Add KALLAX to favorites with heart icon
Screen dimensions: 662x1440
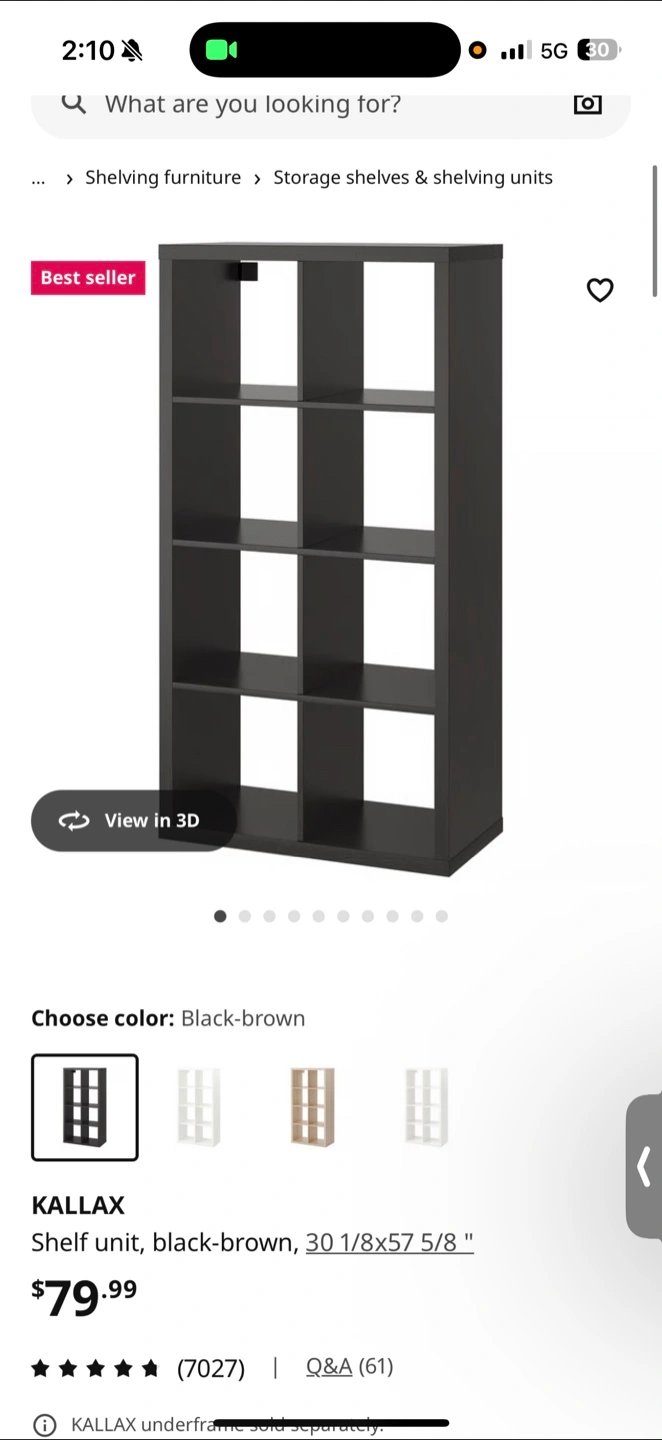point(600,290)
